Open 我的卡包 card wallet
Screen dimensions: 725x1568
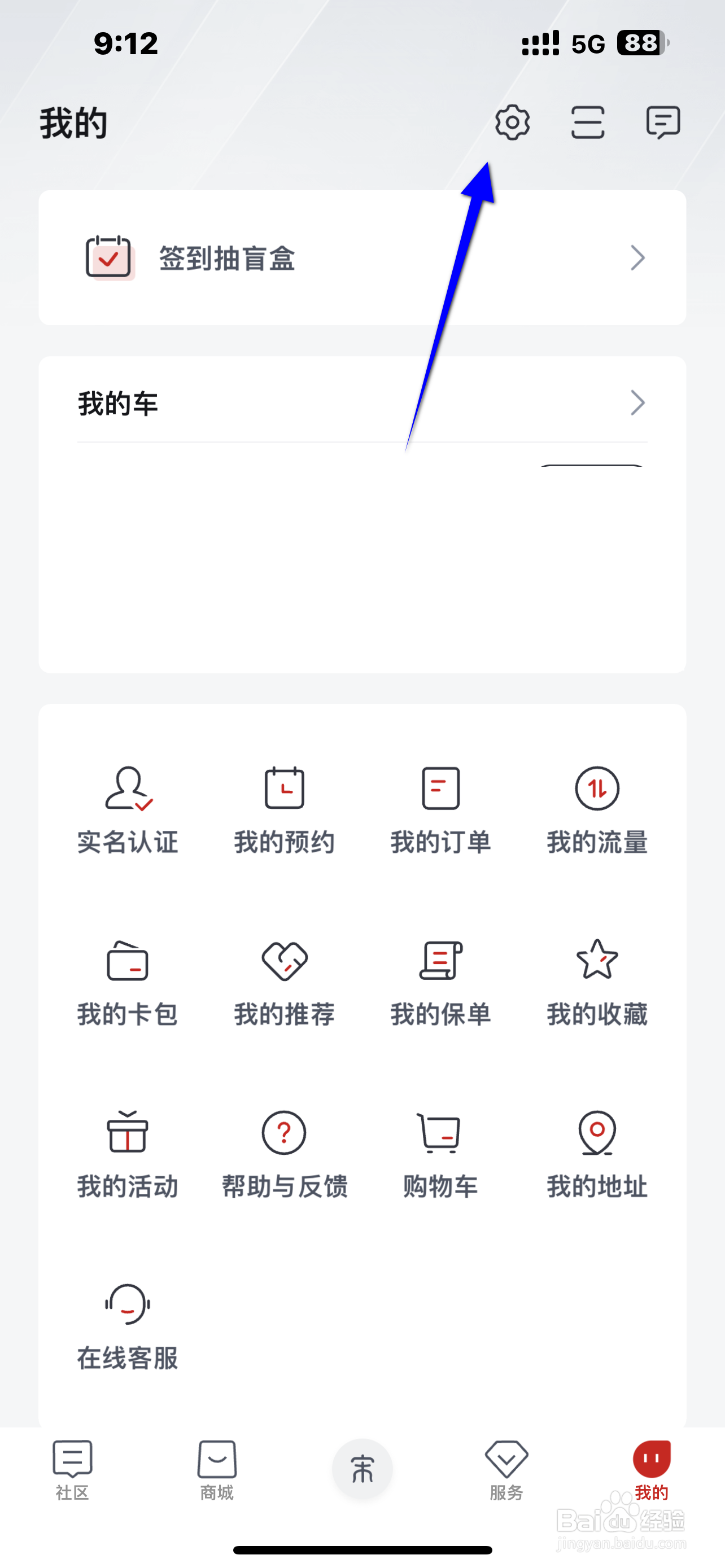[128, 983]
